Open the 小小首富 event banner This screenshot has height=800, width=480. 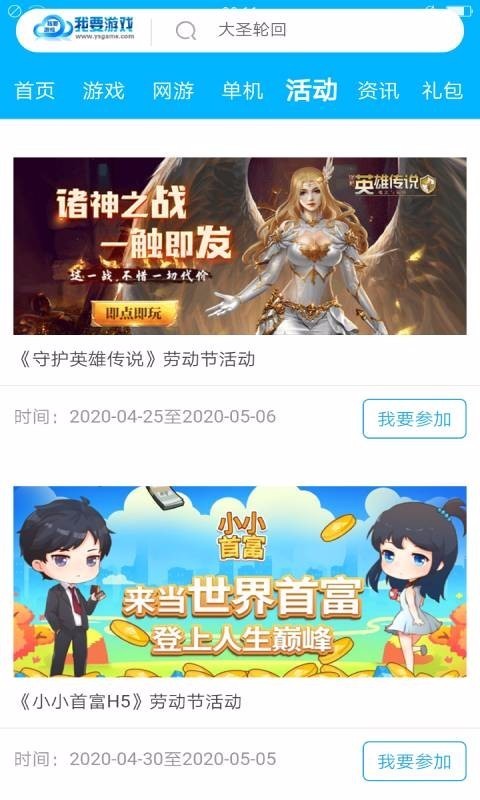tap(240, 582)
